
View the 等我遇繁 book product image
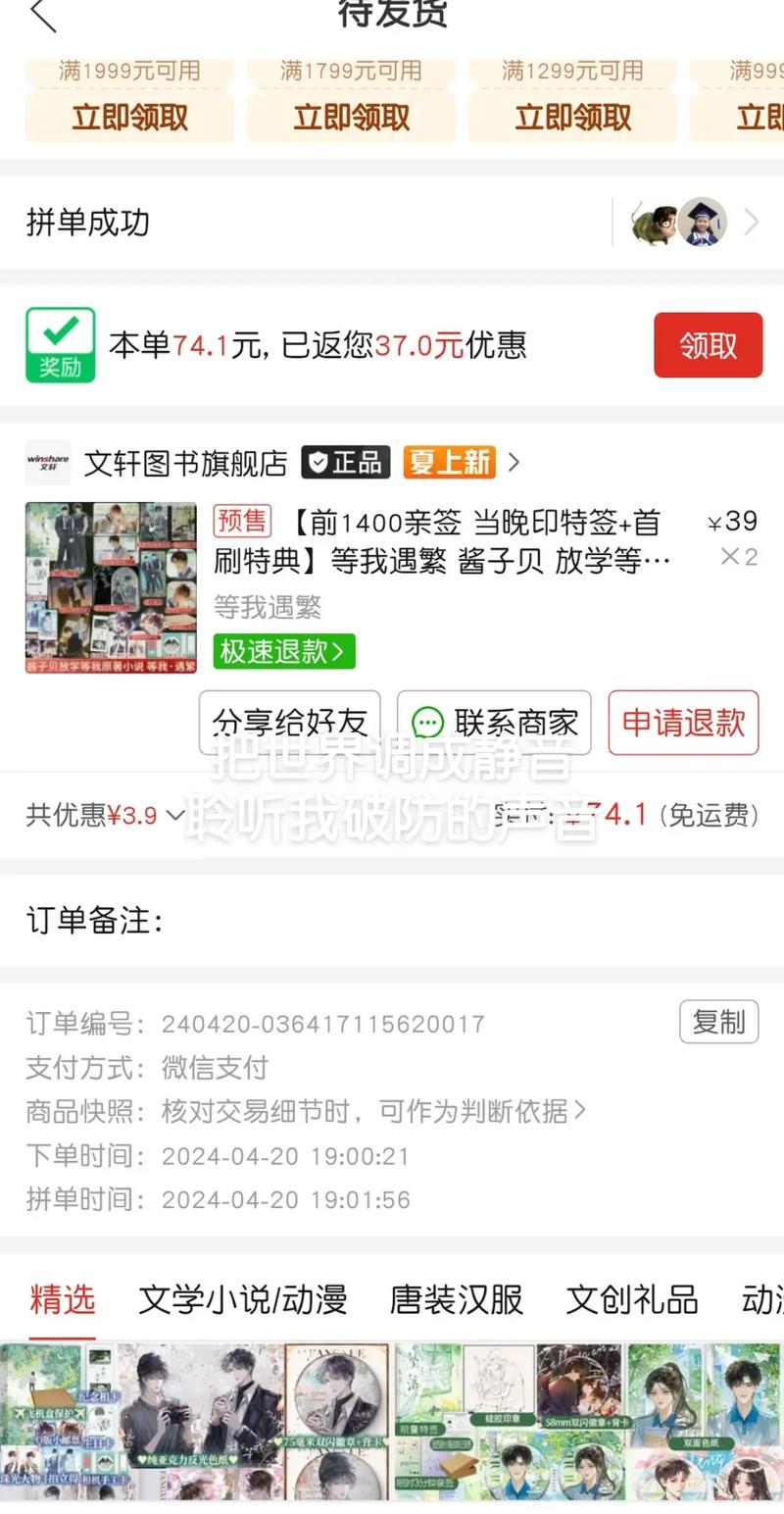click(111, 587)
